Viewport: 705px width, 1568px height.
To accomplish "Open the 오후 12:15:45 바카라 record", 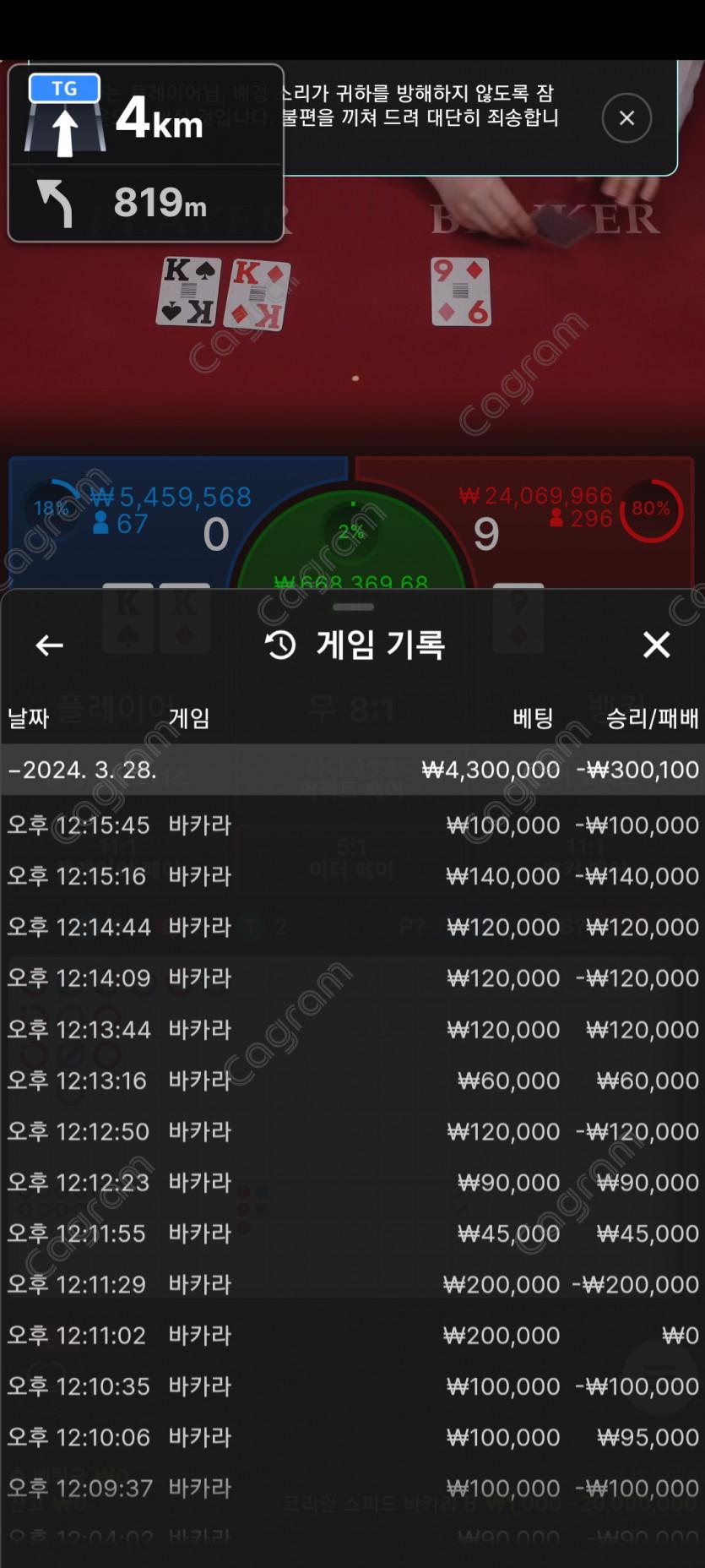I will (x=352, y=825).
